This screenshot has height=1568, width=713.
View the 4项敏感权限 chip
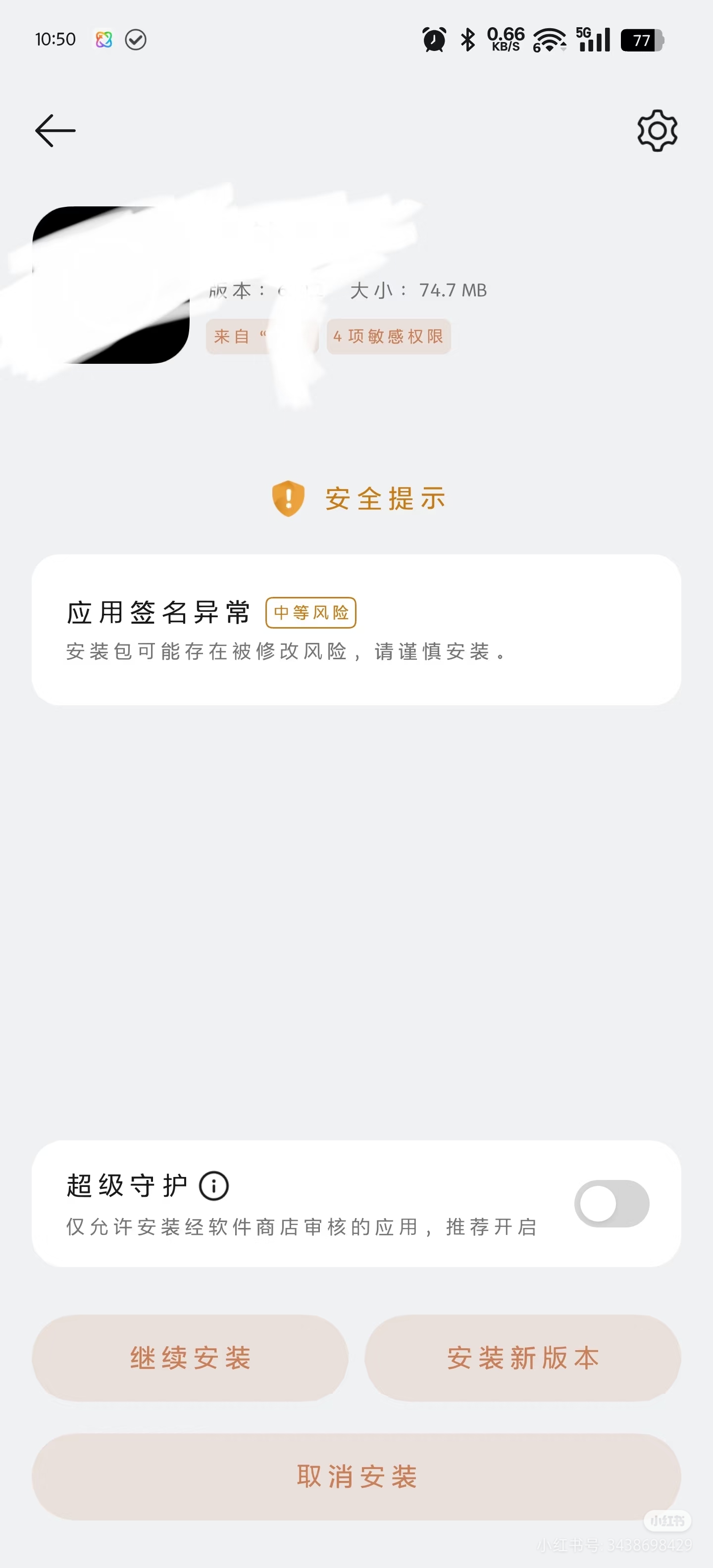pos(389,337)
